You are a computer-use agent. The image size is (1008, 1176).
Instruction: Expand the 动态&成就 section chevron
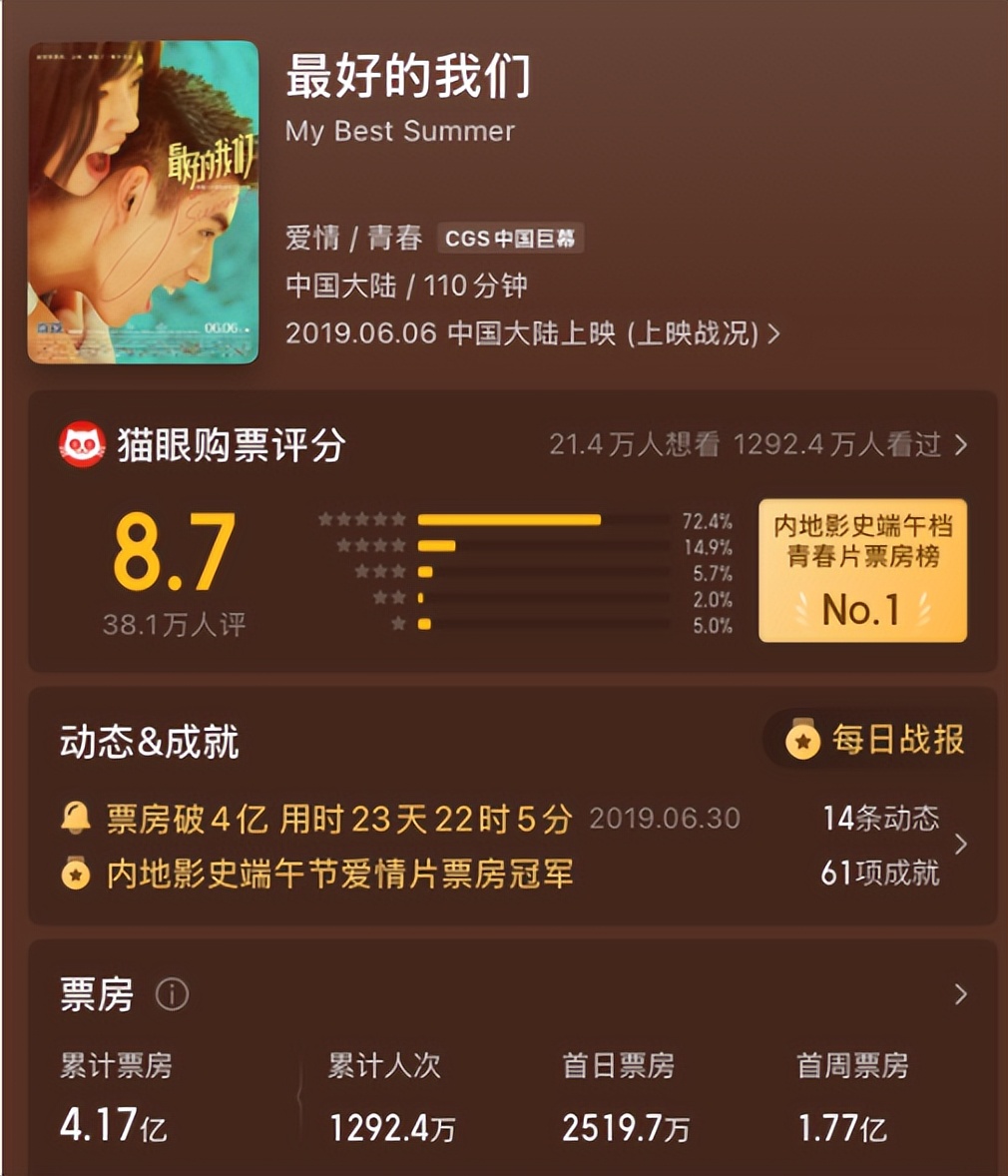click(x=961, y=845)
